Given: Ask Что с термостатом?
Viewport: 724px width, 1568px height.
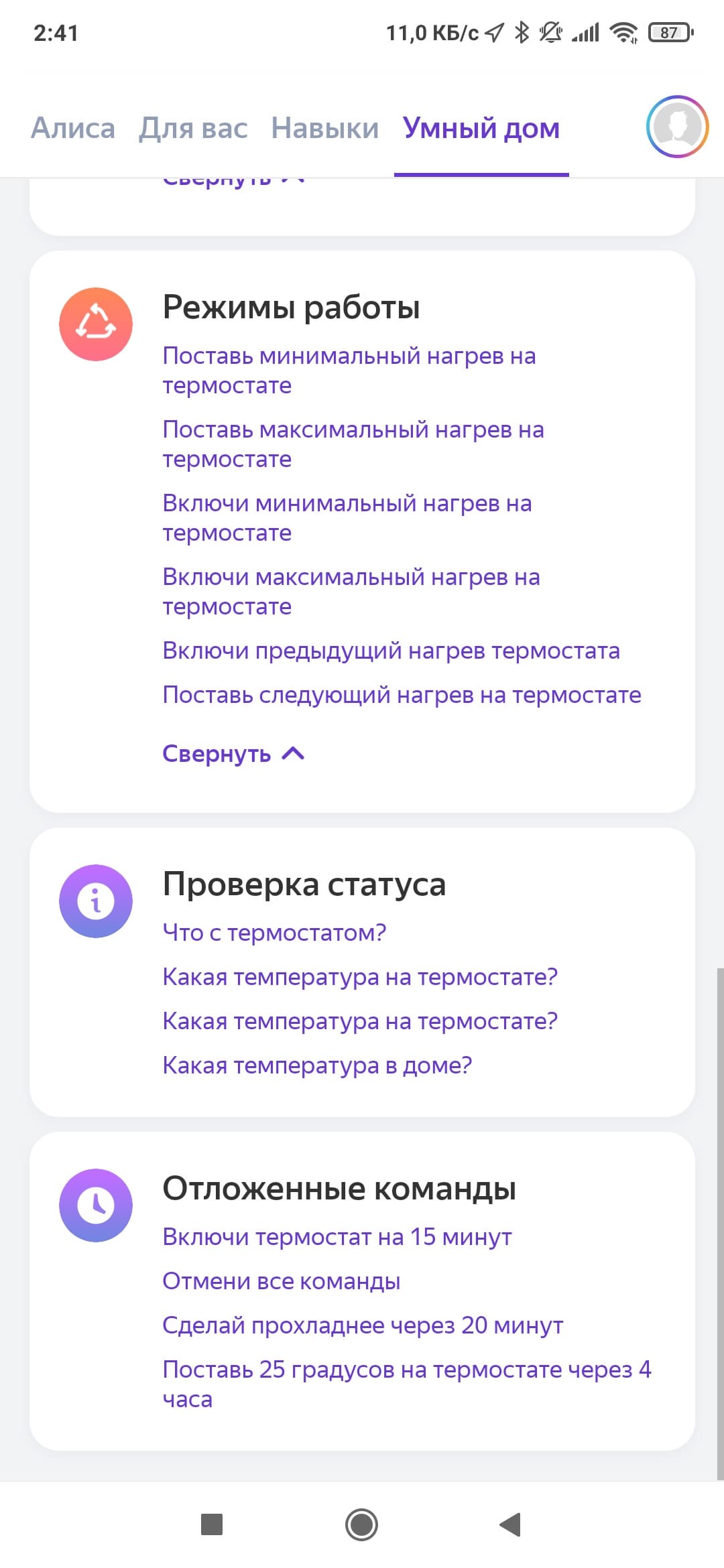Looking at the screenshot, I should [274, 933].
